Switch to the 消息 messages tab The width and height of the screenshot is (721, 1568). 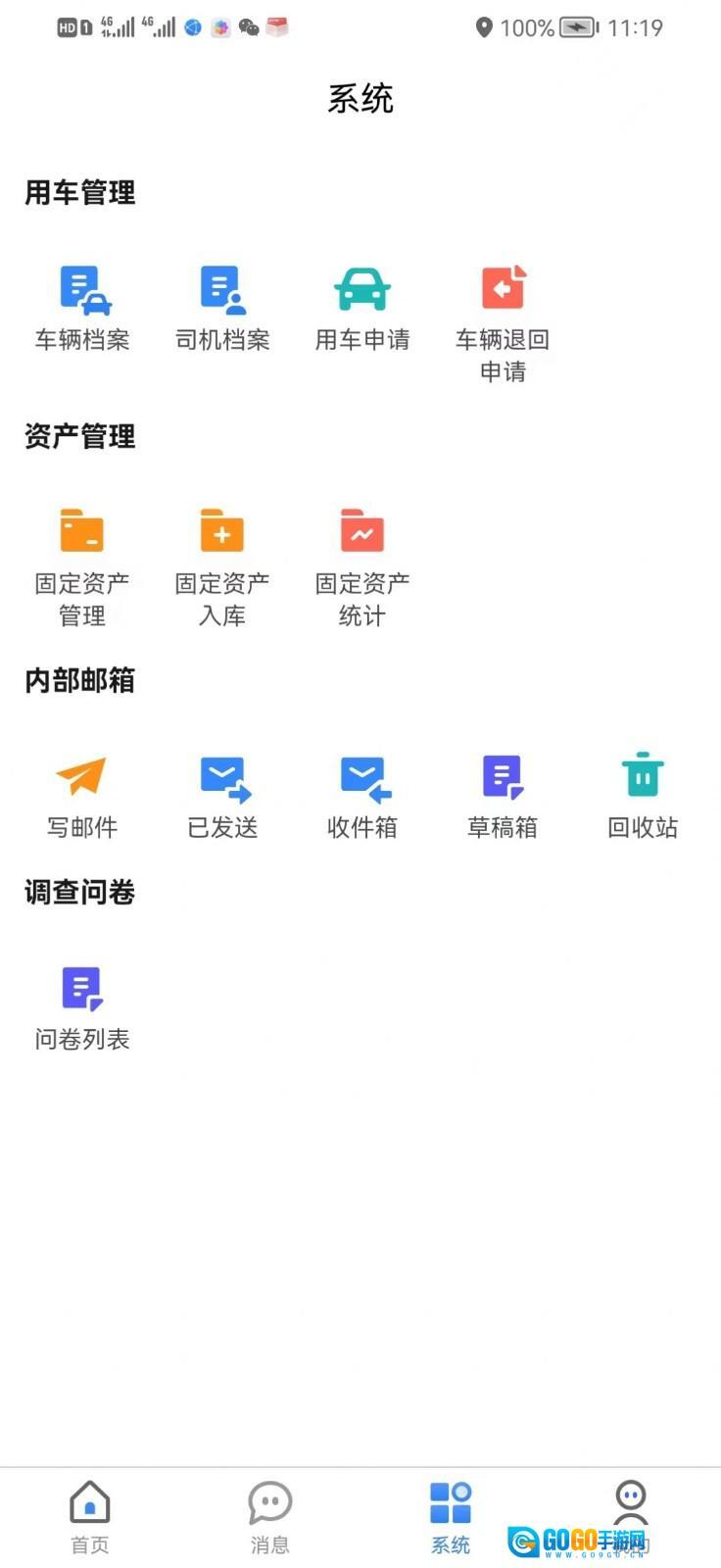click(x=270, y=1516)
